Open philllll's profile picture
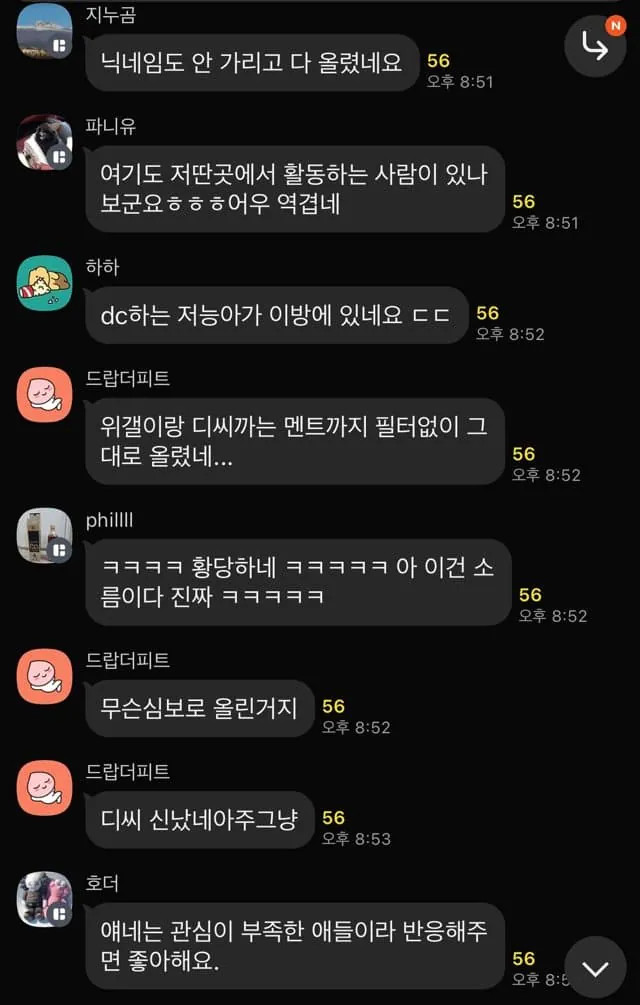This screenshot has width=640, height=1005. (44, 535)
